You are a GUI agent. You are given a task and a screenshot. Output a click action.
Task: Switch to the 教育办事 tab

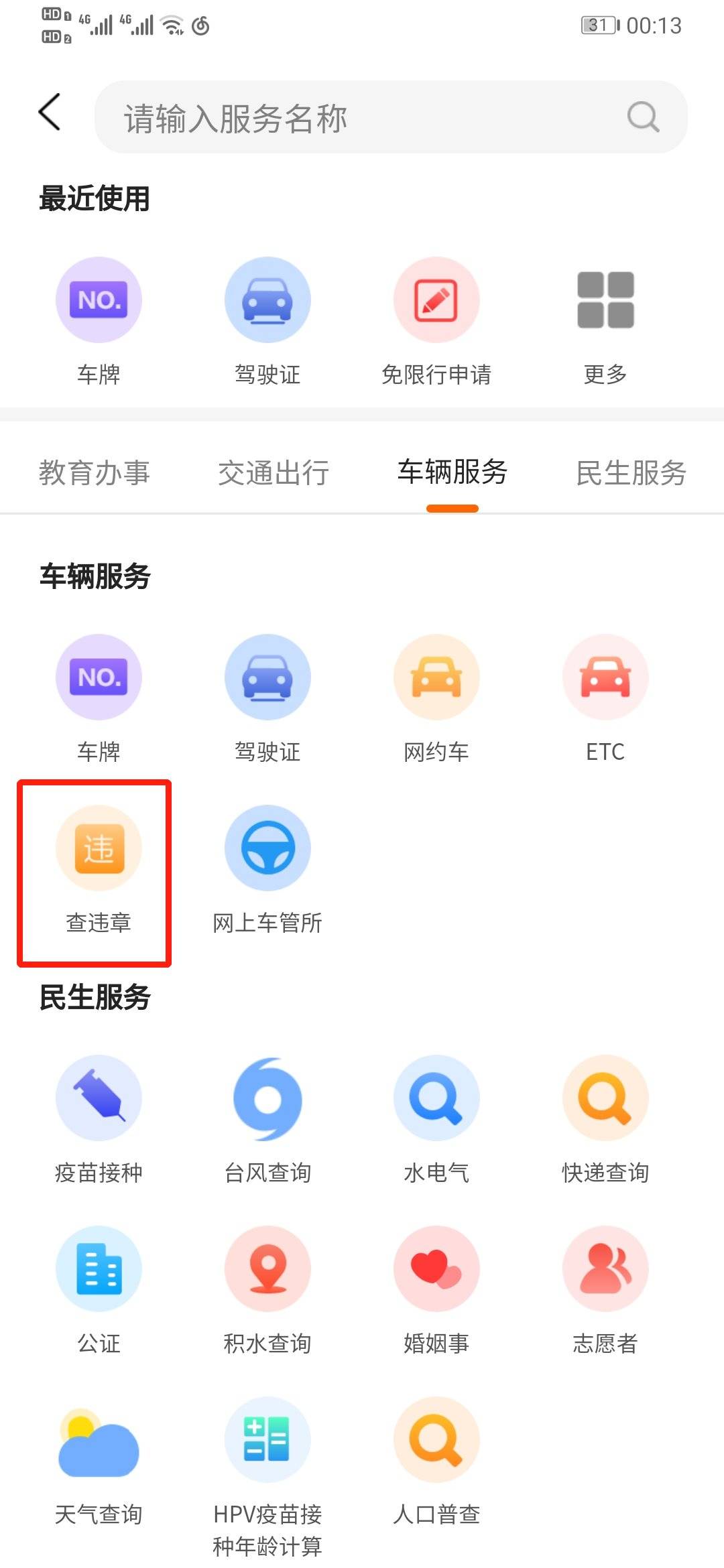tap(94, 472)
